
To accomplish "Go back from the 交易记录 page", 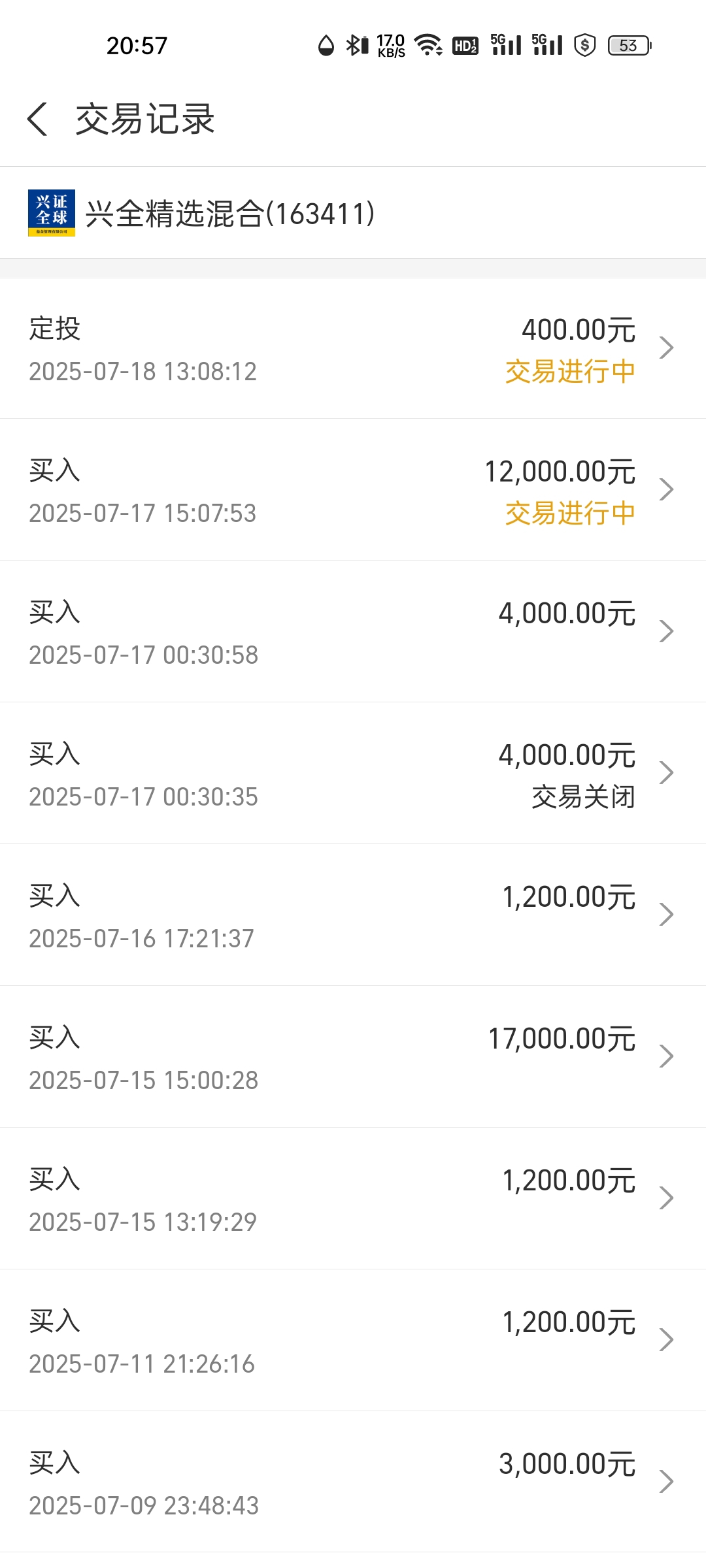I will pos(38,120).
